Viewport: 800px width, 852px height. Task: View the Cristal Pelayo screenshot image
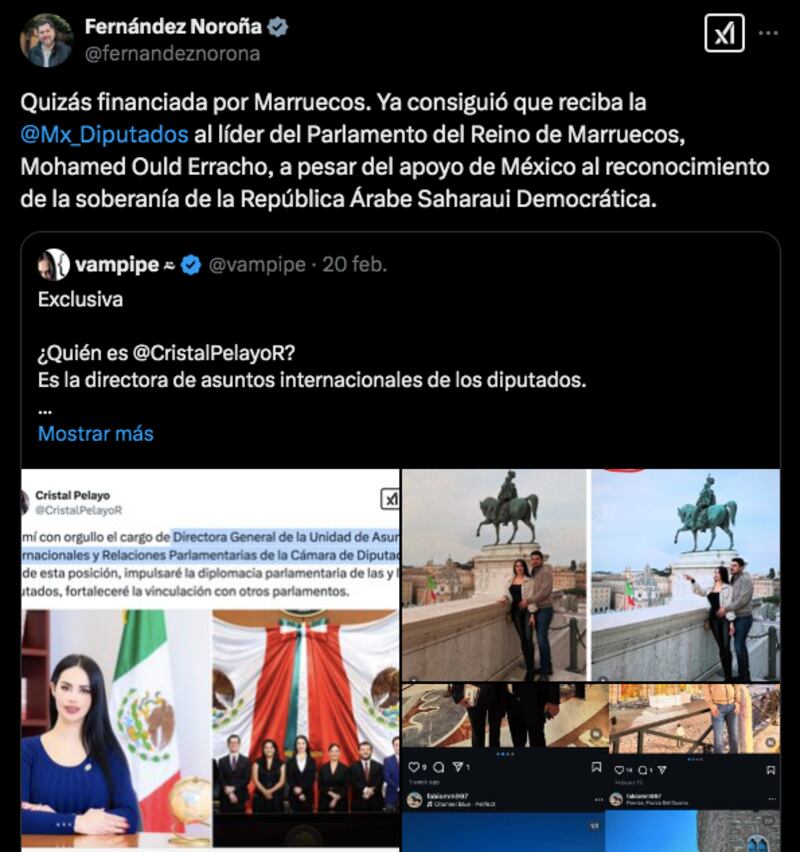pyautogui.click(x=210, y=660)
